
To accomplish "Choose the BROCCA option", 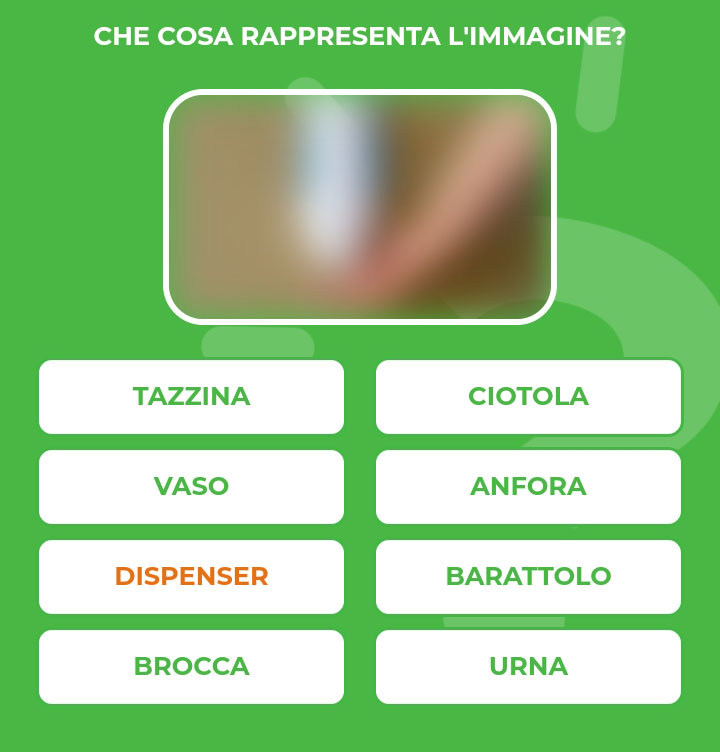I will pos(191,667).
